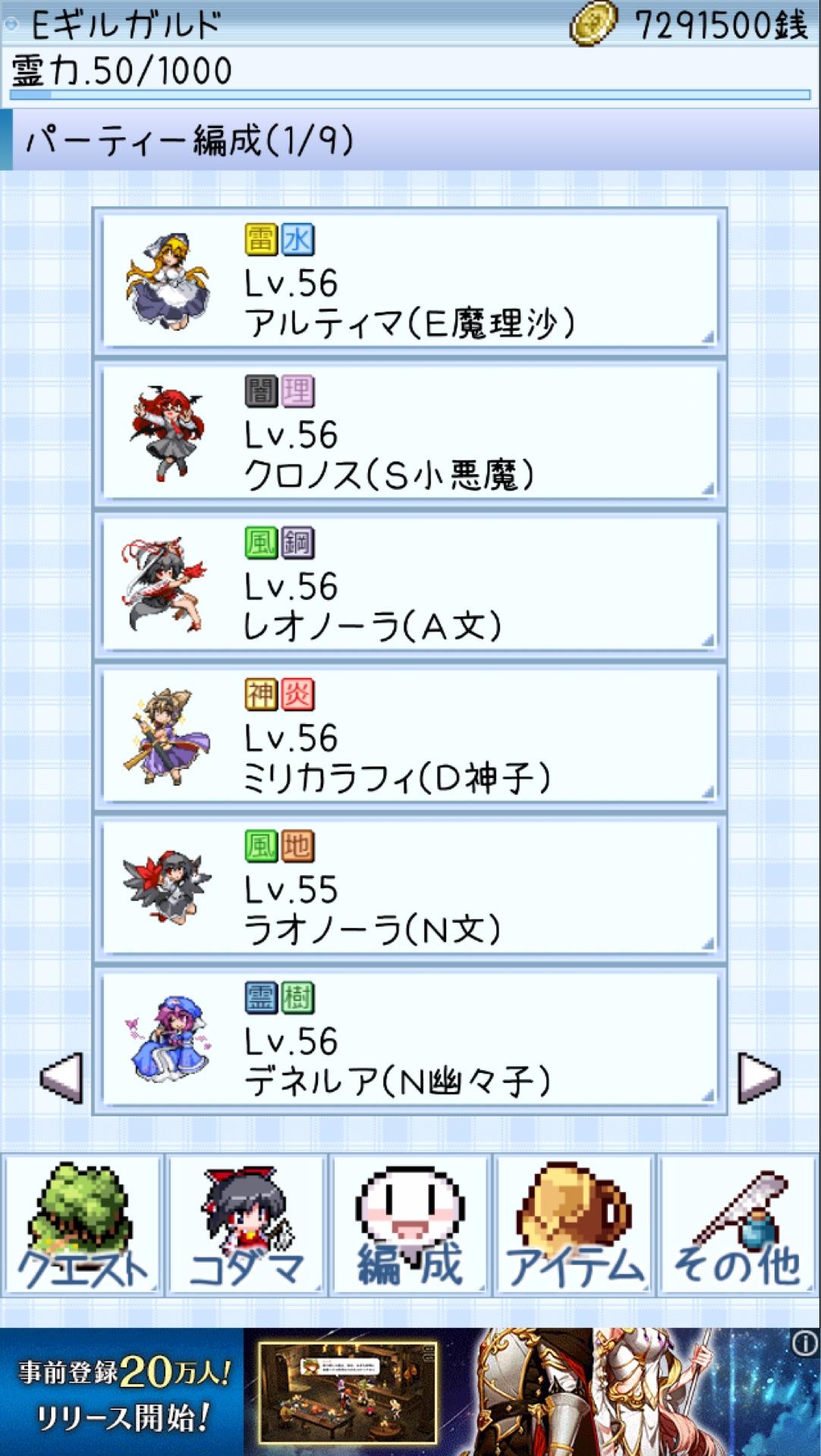Switch to the クエスト tab
821x1456 pixels.
tap(82, 1225)
